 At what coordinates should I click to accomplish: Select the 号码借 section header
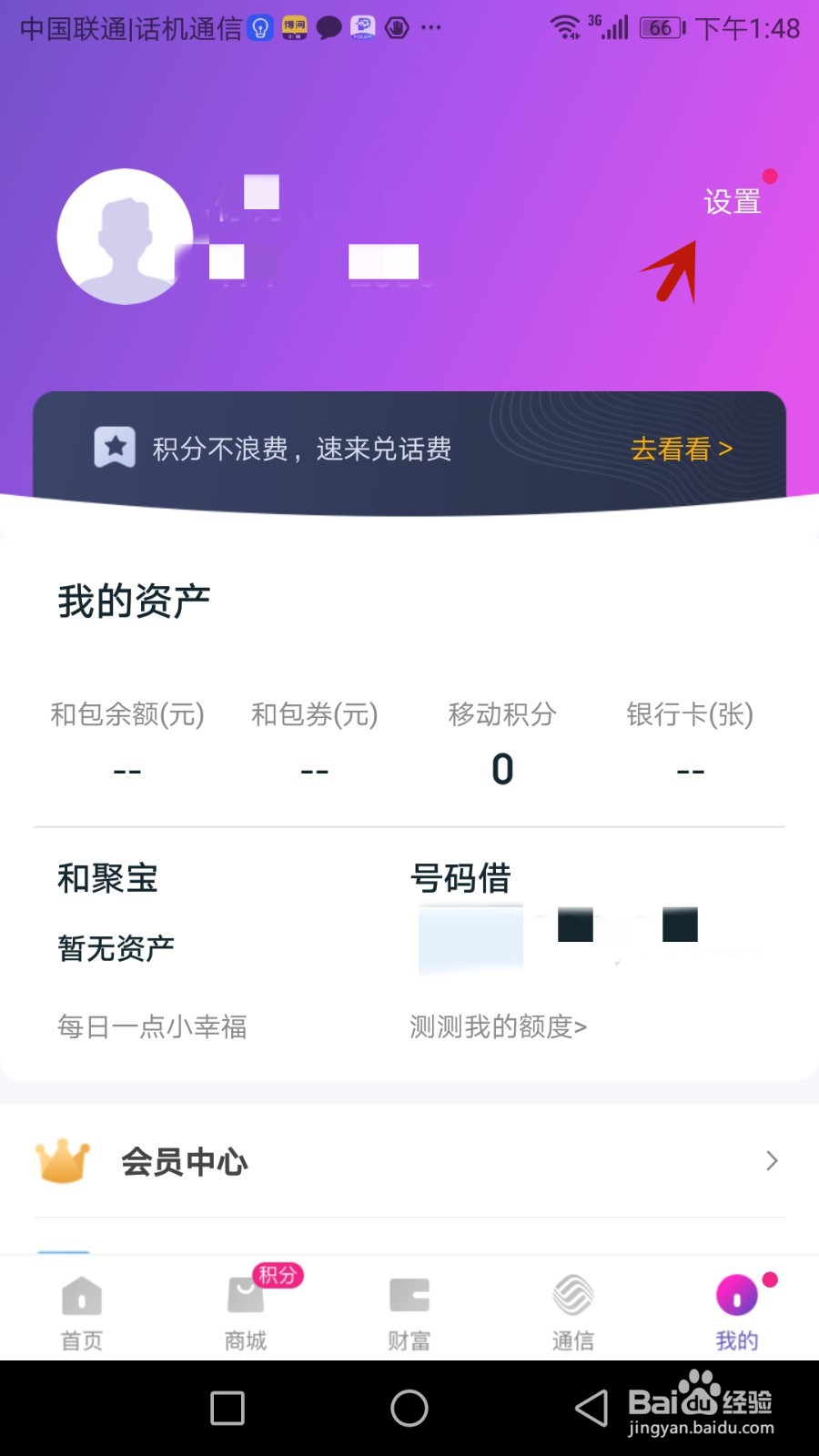462,878
